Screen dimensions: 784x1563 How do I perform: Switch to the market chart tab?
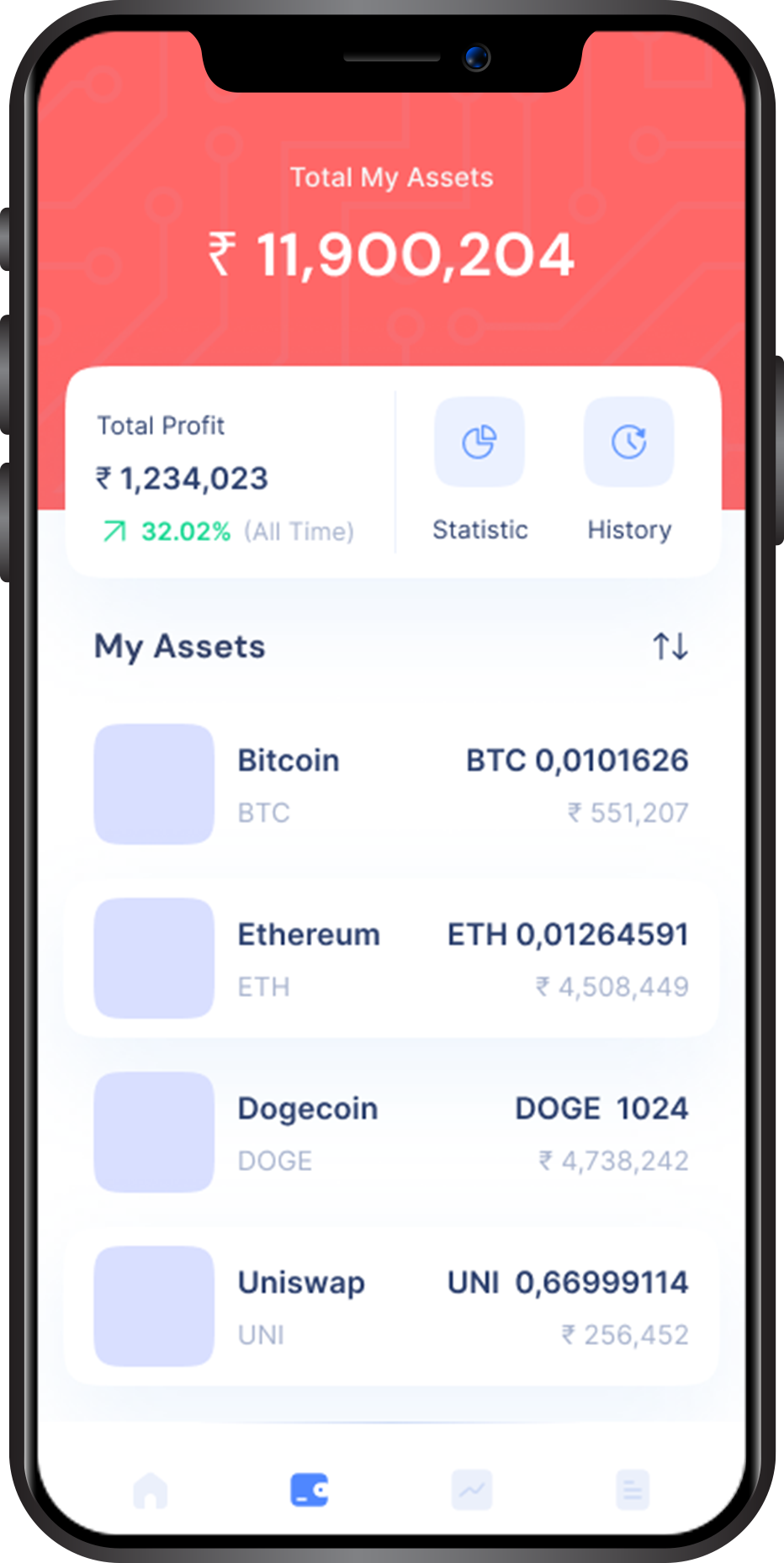point(471,1490)
